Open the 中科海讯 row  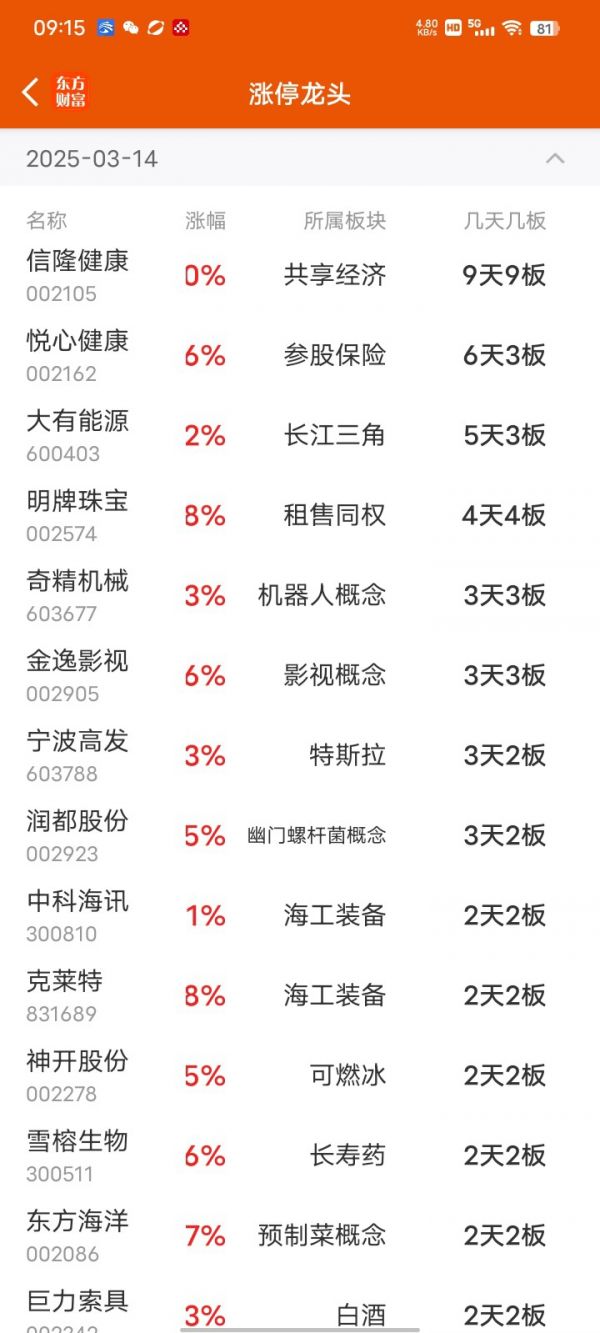click(x=300, y=915)
